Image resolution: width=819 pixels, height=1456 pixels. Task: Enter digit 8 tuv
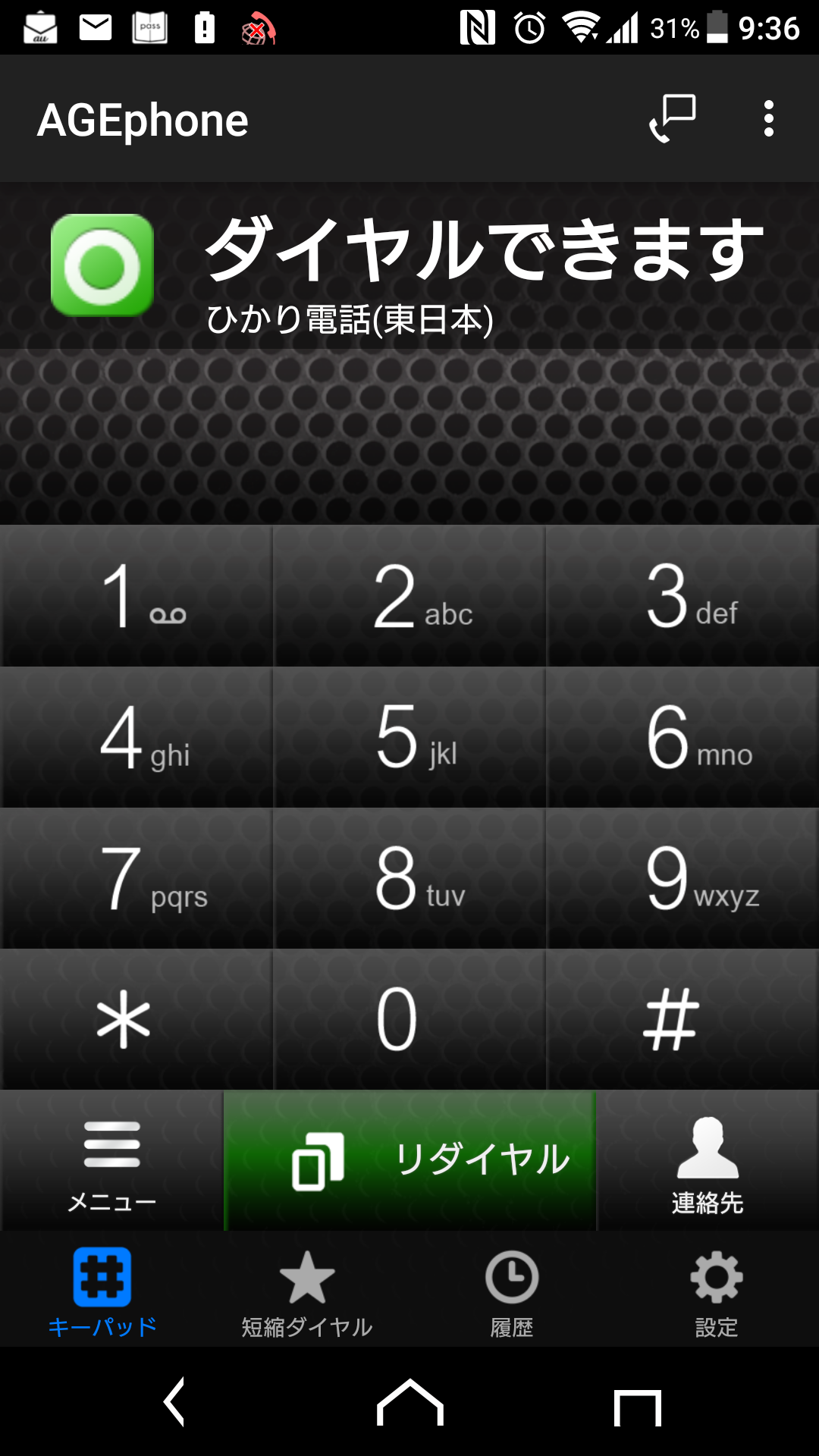coord(409,878)
